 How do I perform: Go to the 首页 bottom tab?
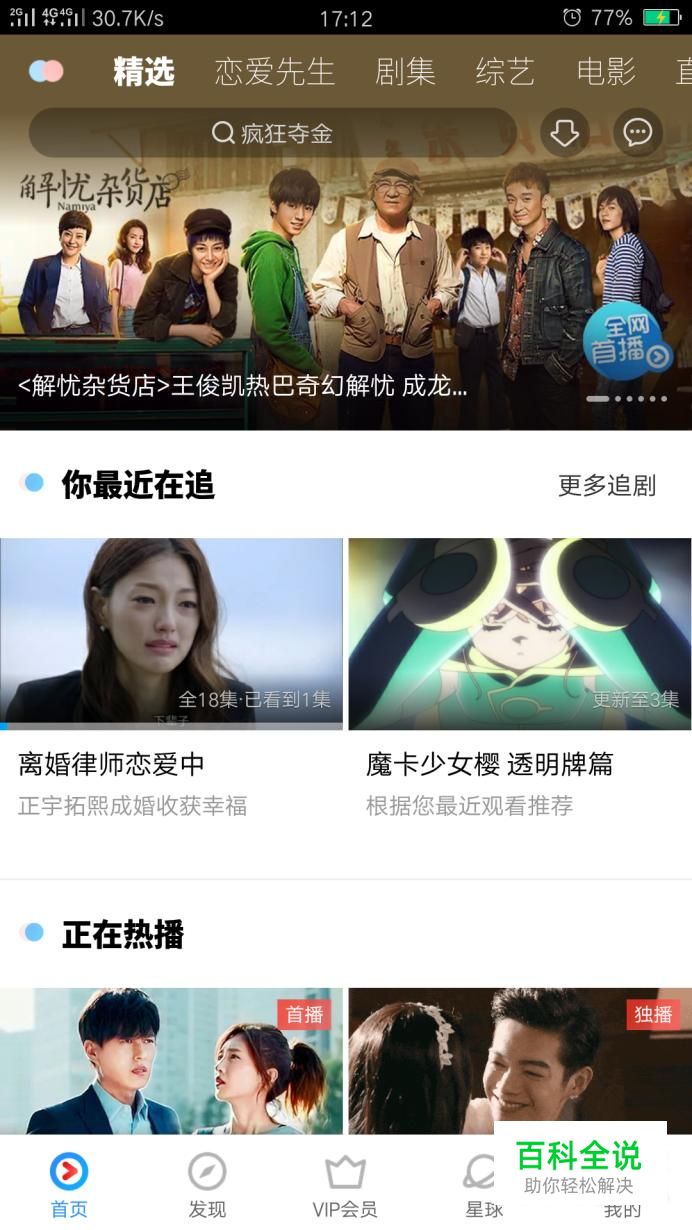[69, 1185]
